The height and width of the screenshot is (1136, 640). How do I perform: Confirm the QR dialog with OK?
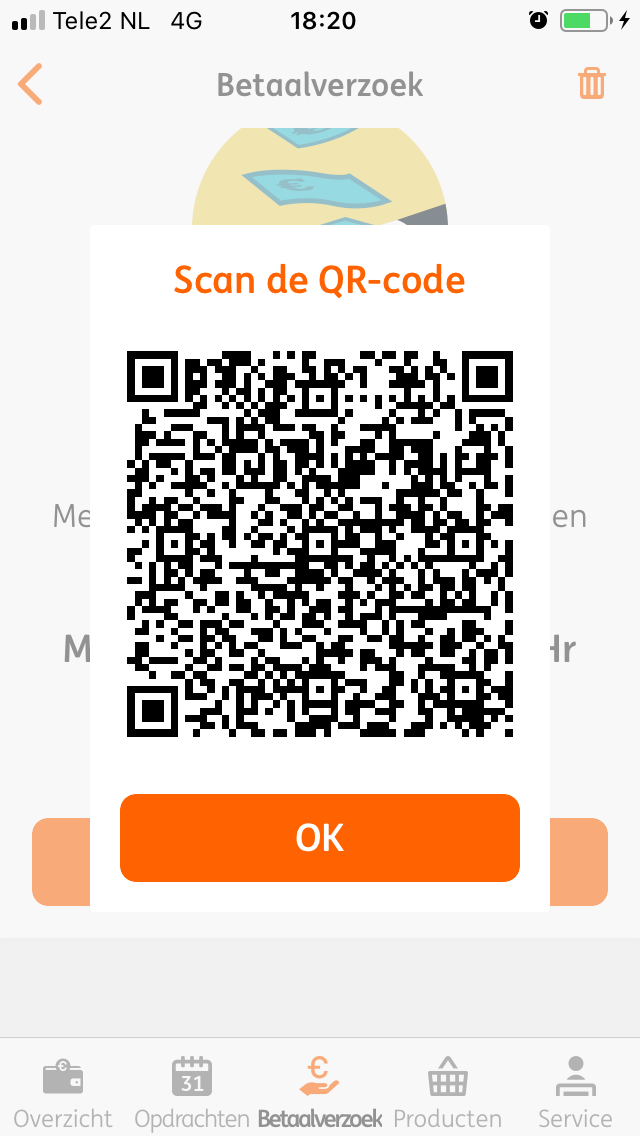point(320,838)
